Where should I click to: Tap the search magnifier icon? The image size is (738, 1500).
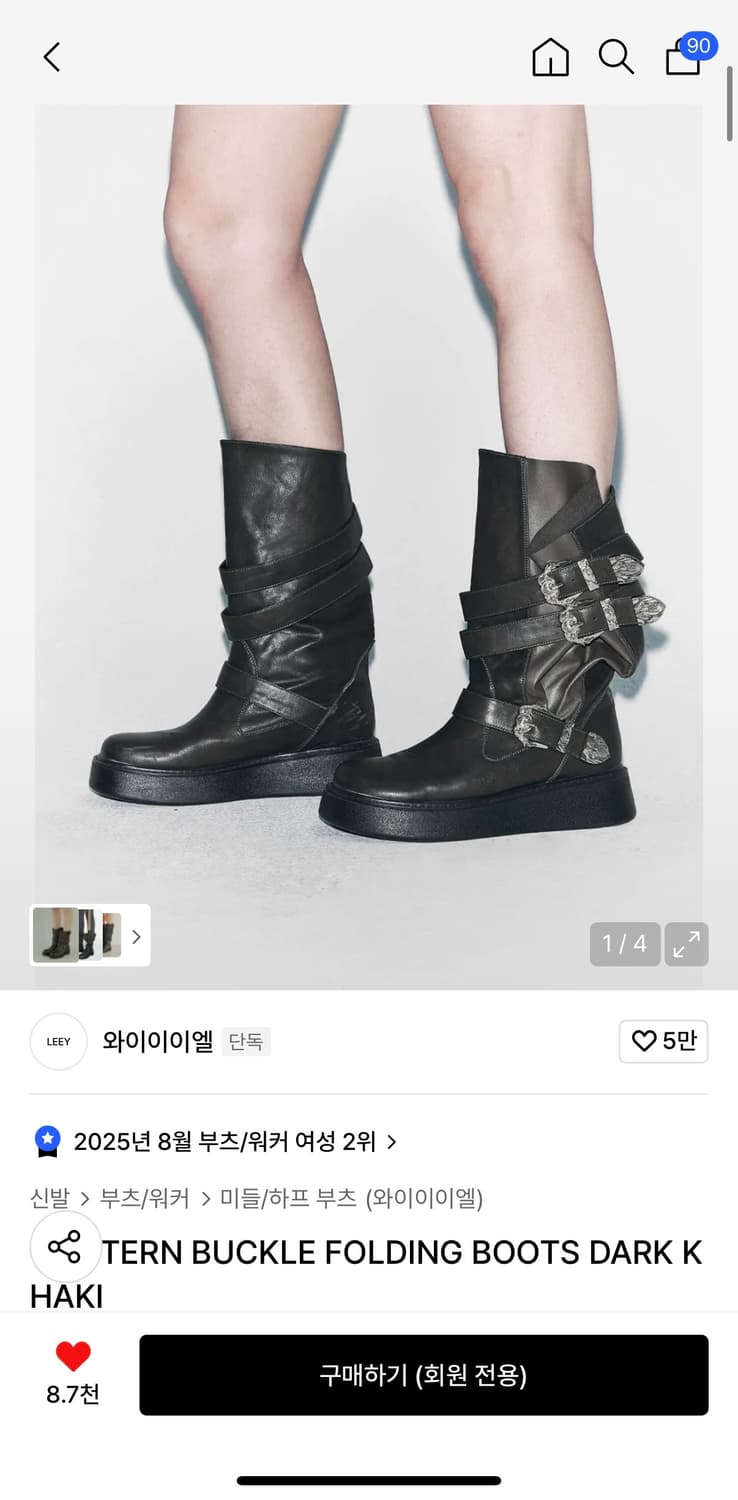[x=617, y=57]
